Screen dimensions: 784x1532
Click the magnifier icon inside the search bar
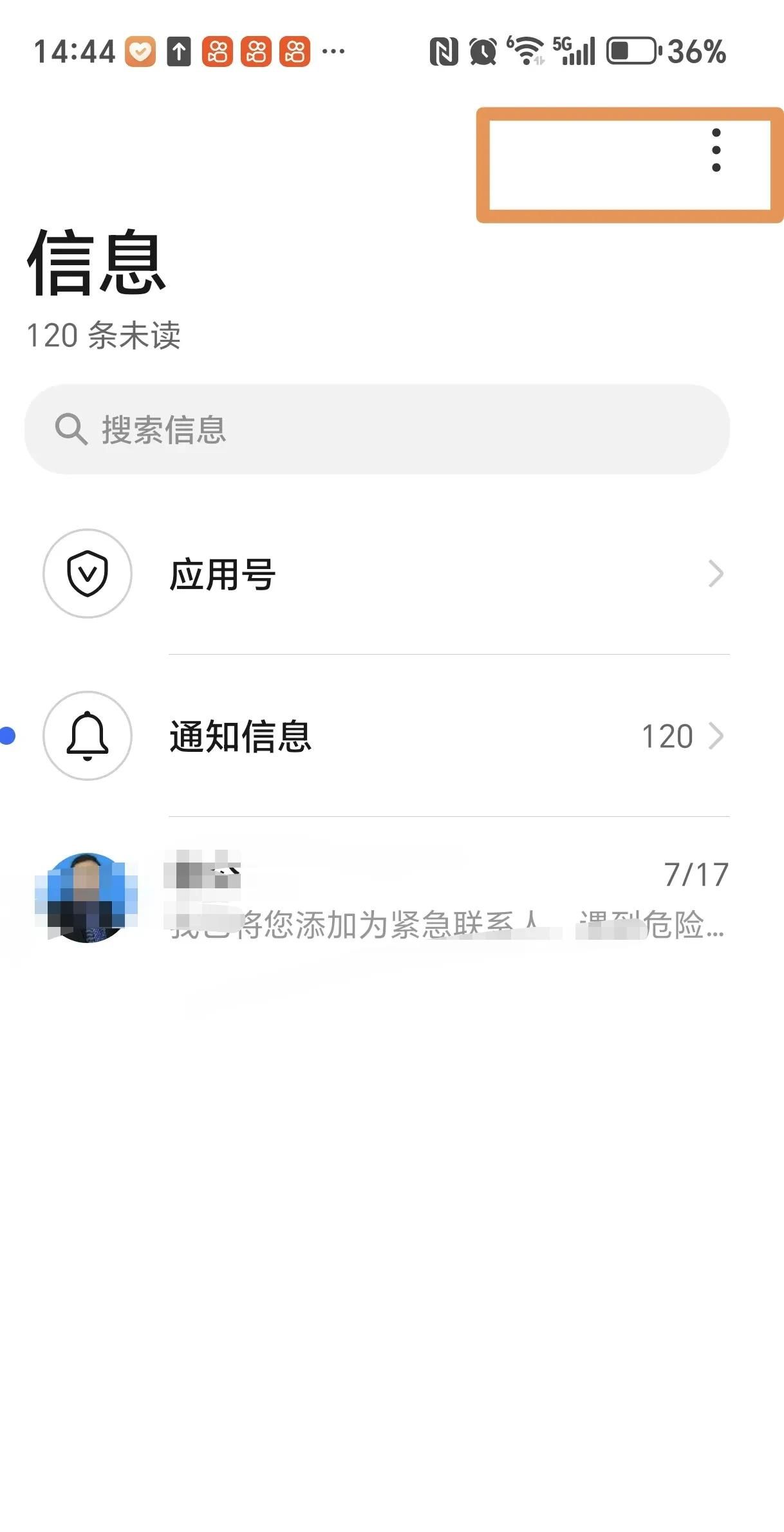click(x=71, y=429)
